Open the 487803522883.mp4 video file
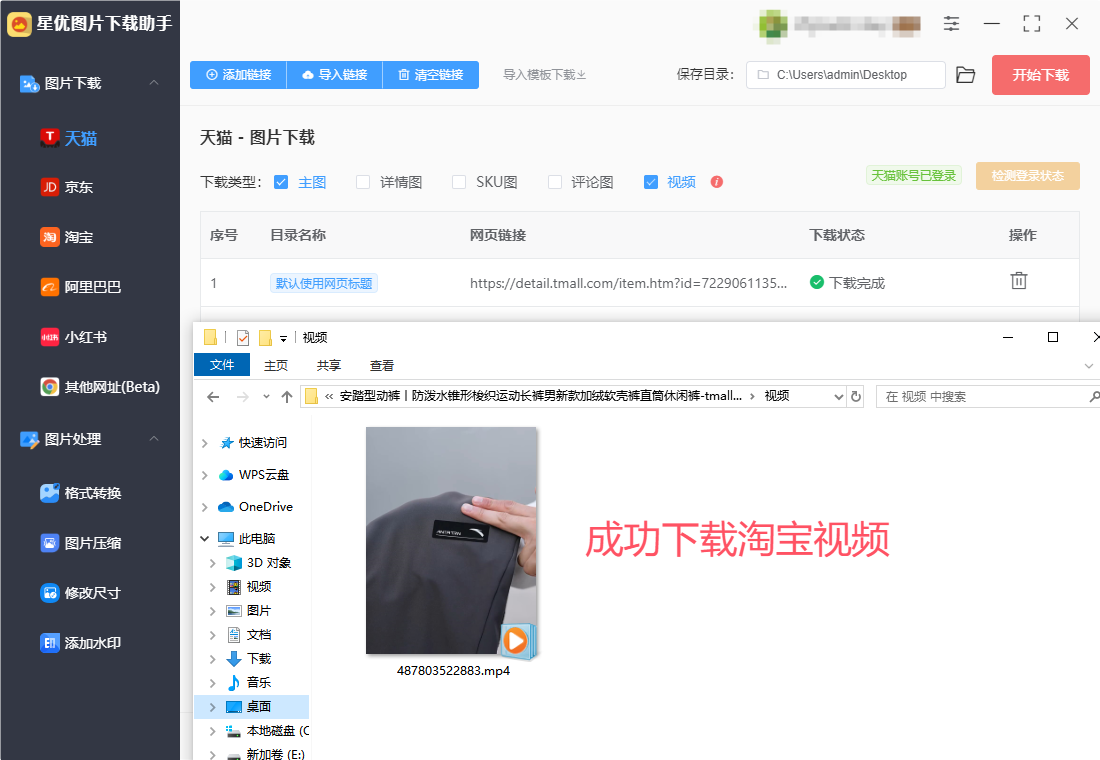This screenshot has width=1100, height=760. [452, 545]
